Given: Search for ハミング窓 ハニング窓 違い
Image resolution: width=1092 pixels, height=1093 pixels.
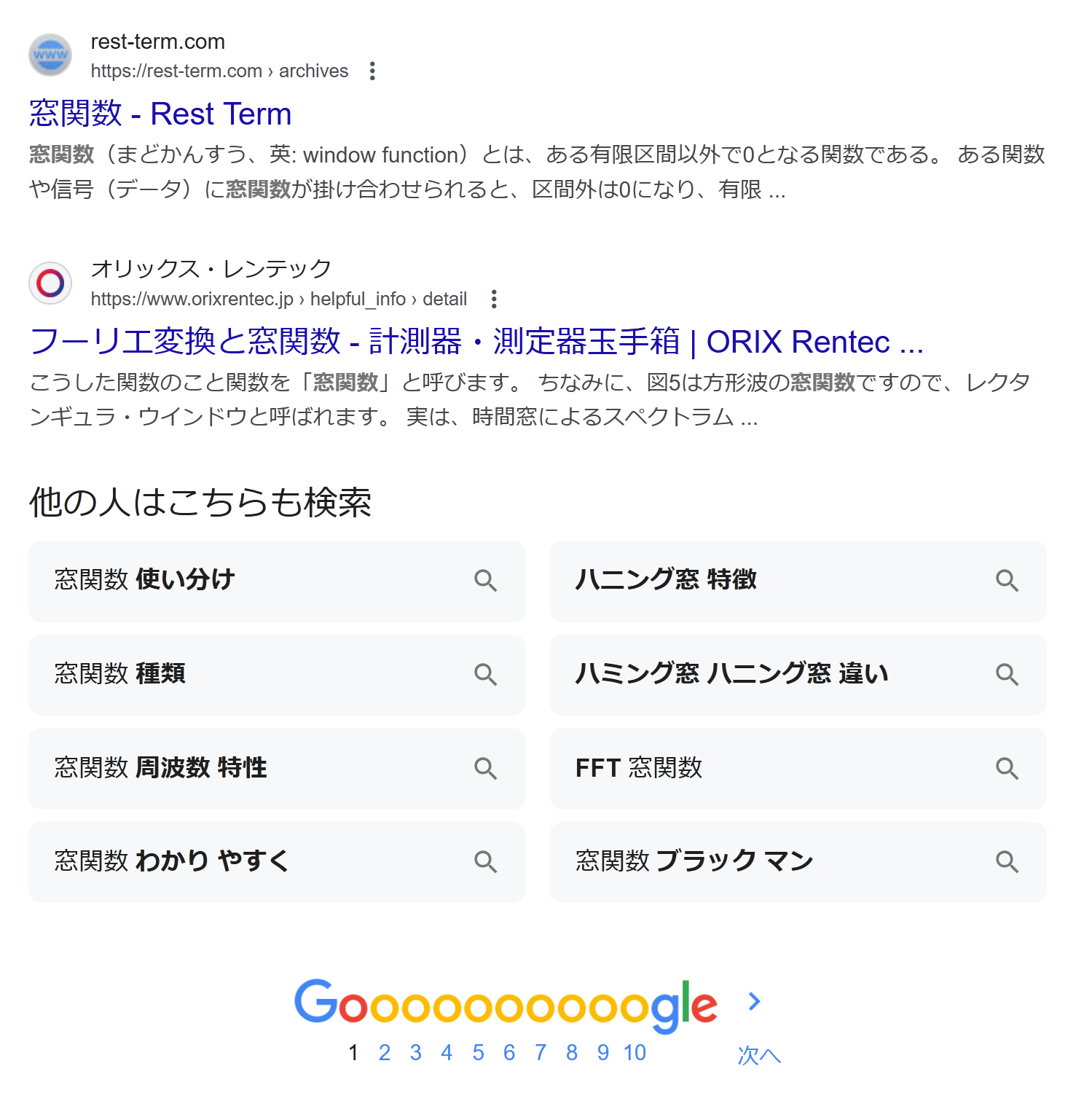Looking at the screenshot, I should pyautogui.click(x=798, y=675).
